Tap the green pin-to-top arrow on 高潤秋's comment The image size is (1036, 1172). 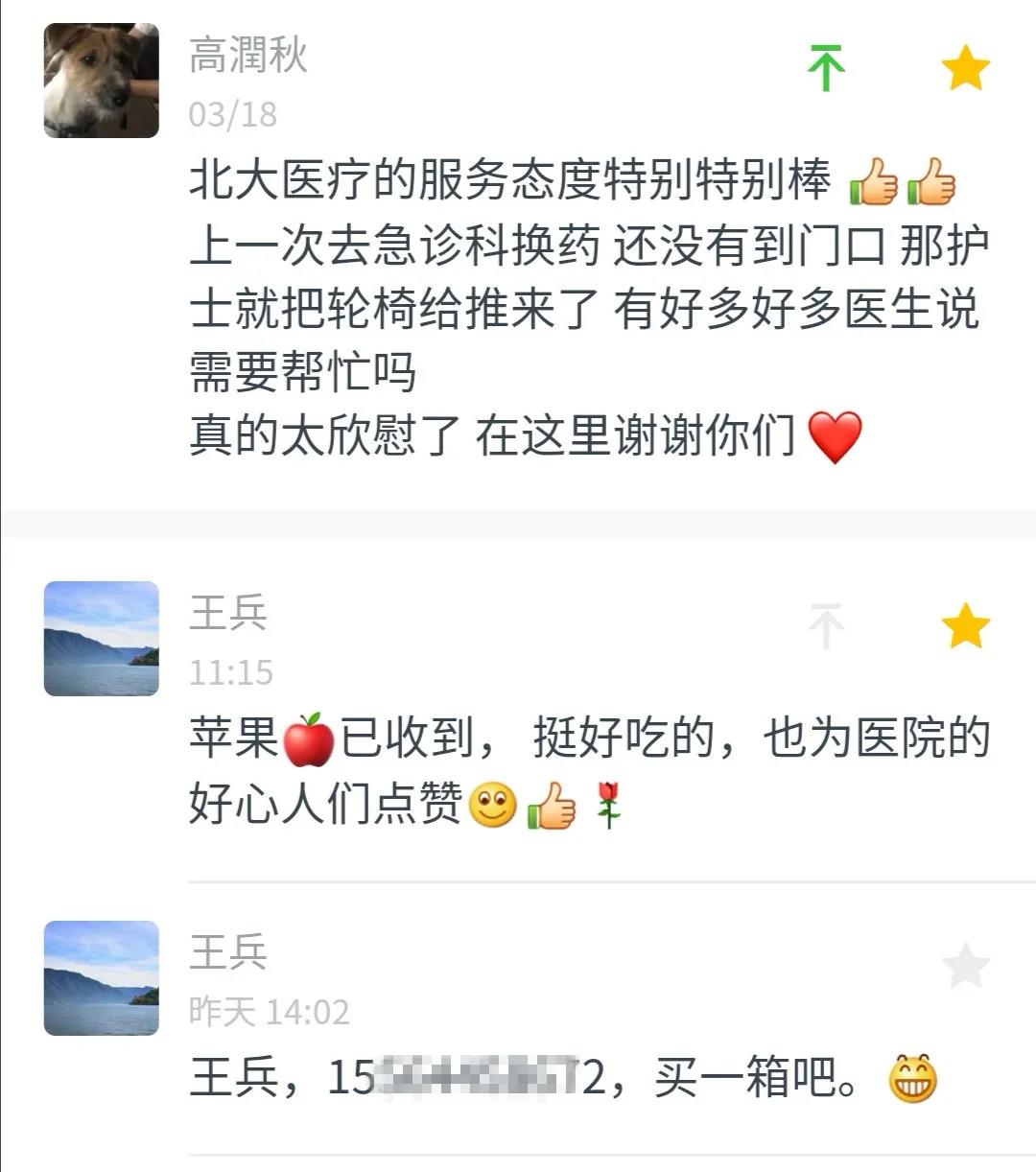tap(825, 68)
